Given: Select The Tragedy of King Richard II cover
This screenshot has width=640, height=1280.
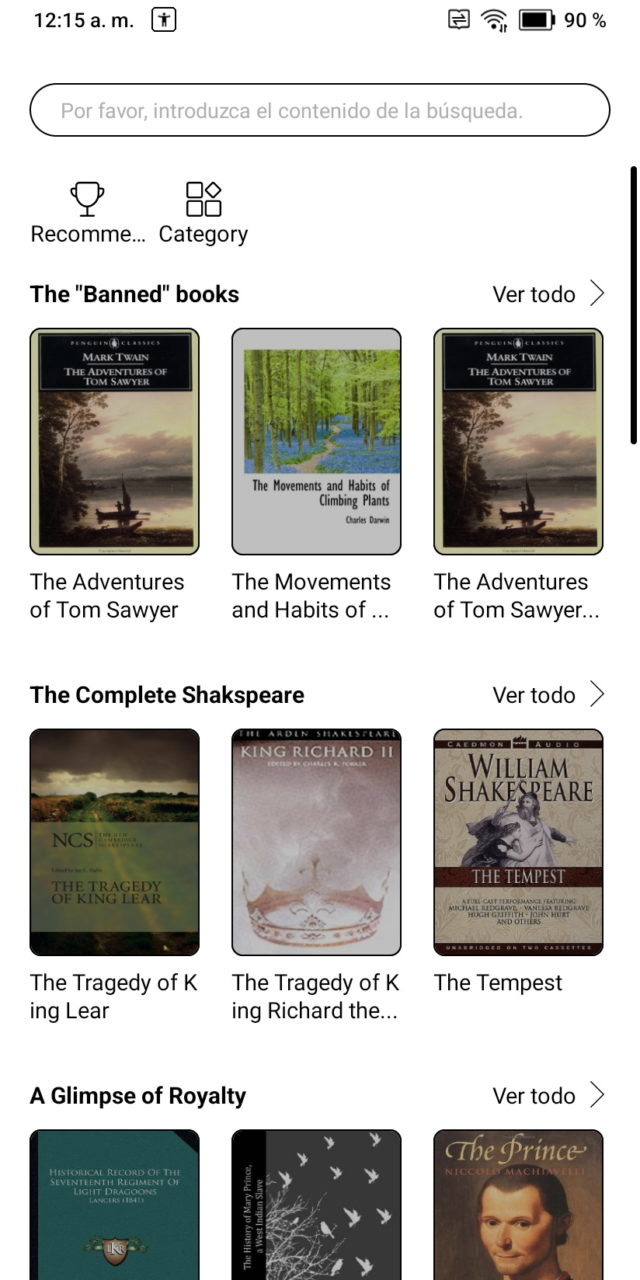Looking at the screenshot, I should (316, 842).
